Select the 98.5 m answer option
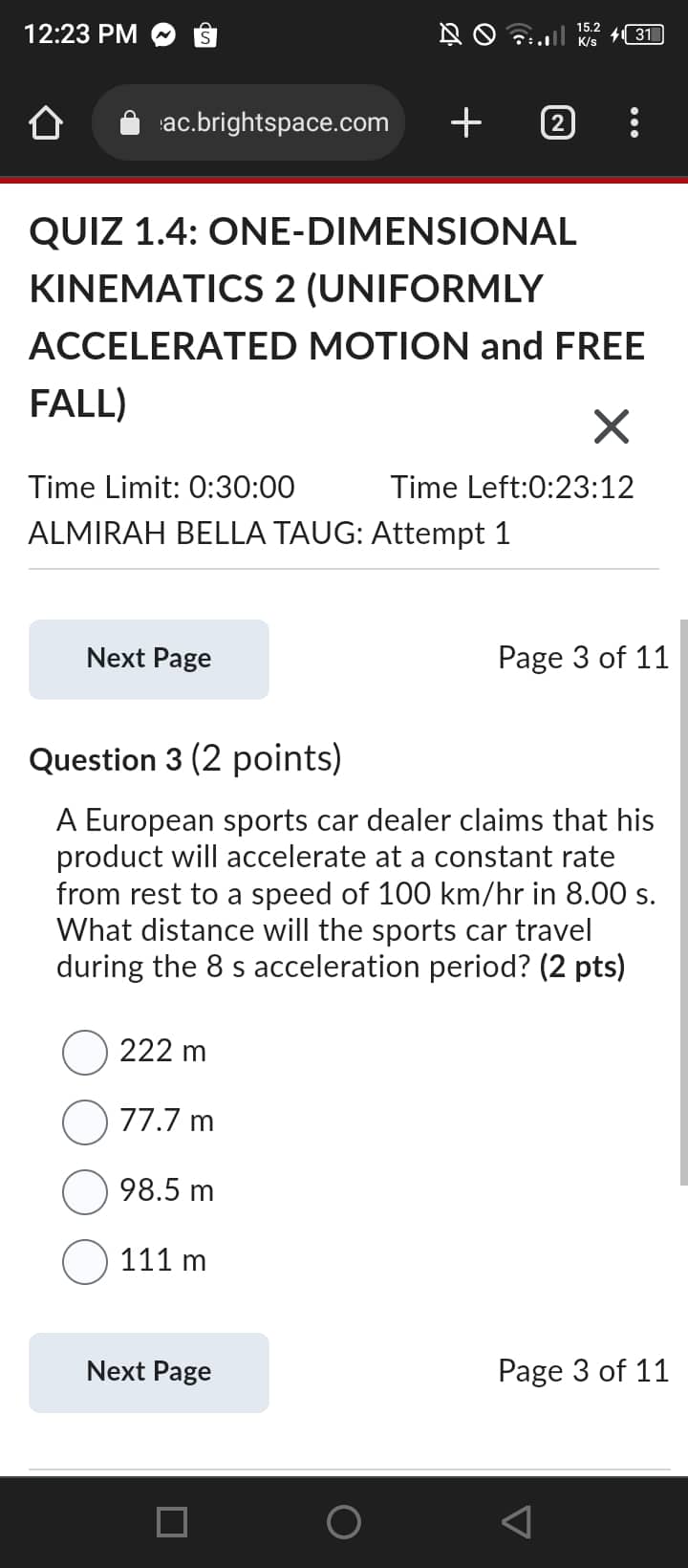Viewport: 688px width, 1568px height. pos(84,1191)
